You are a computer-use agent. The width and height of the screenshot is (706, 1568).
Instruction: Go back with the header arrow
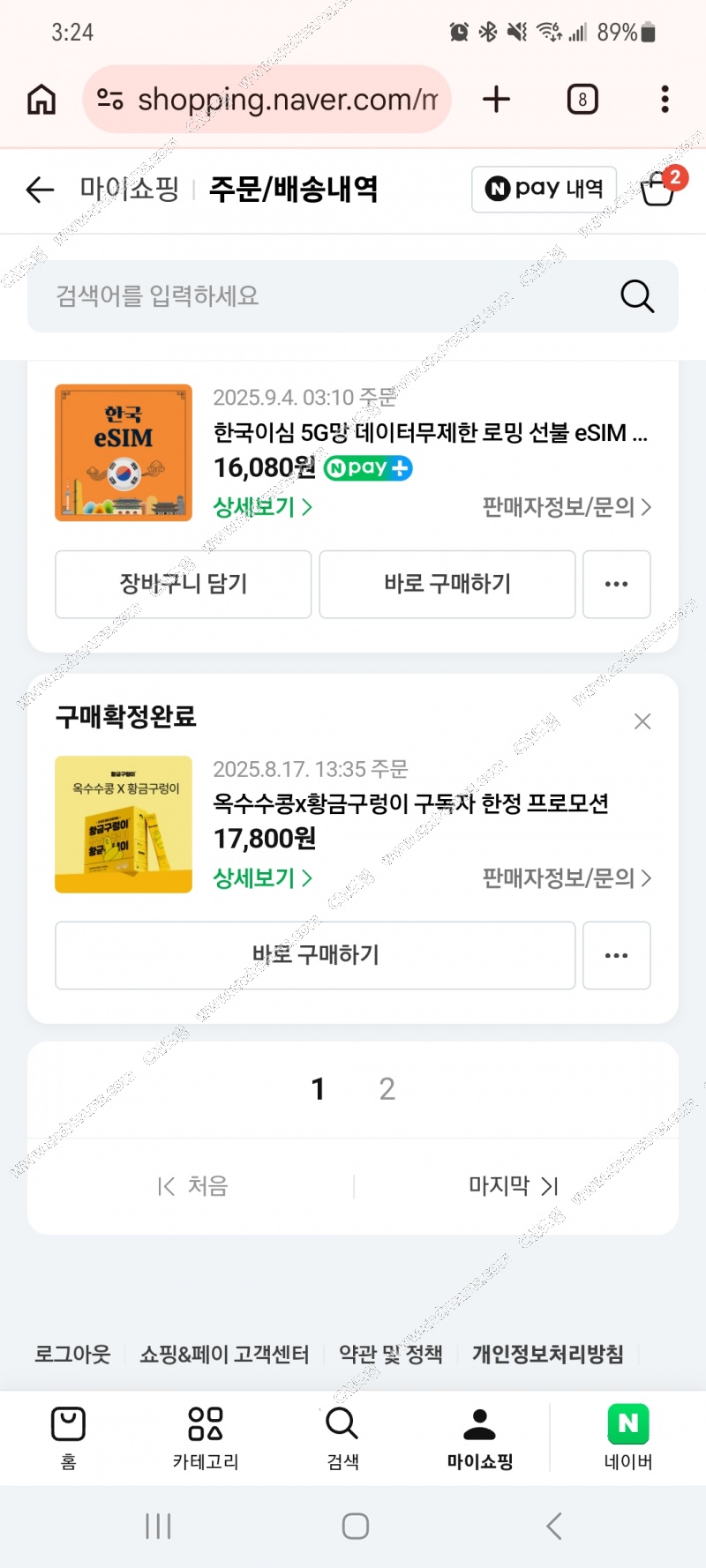40,189
